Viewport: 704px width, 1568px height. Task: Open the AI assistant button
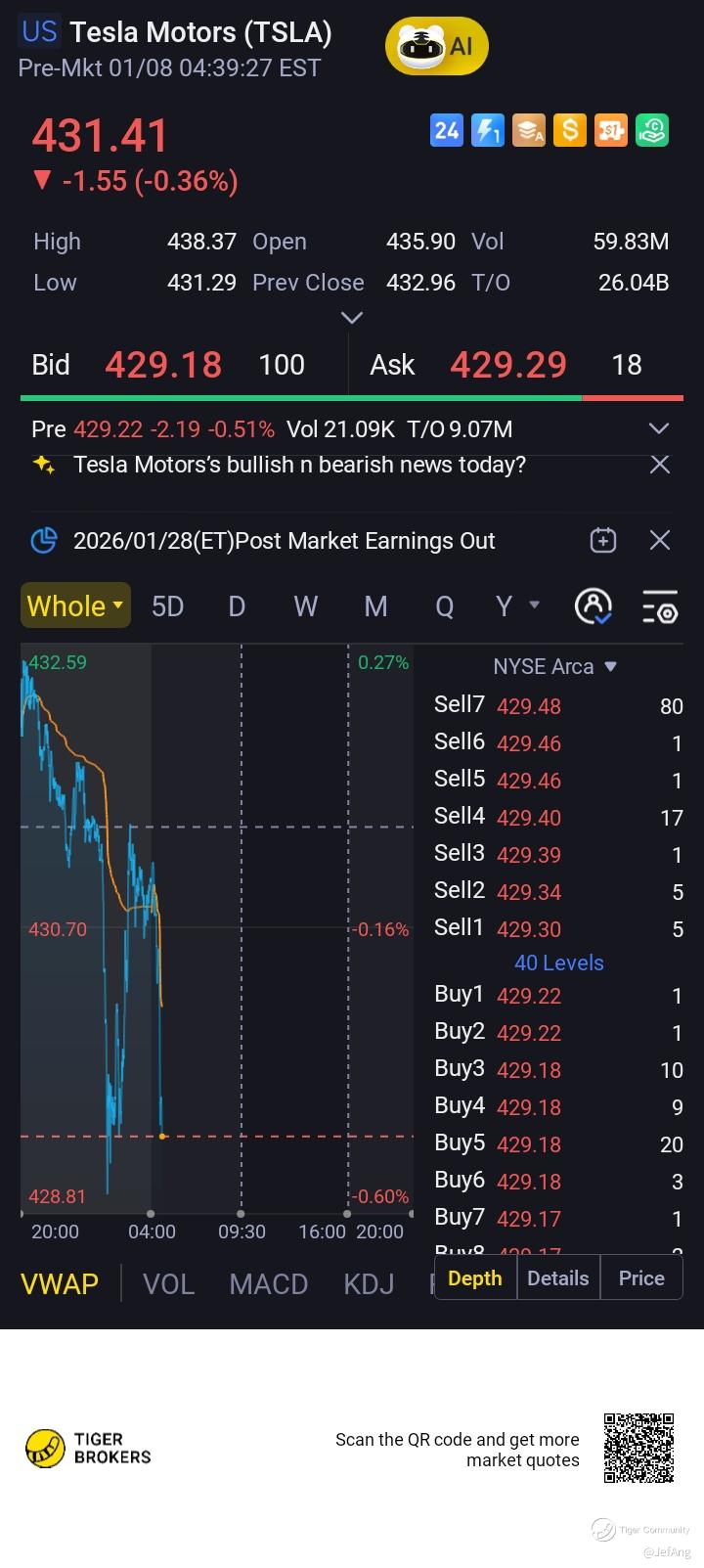tap(436, 46)
